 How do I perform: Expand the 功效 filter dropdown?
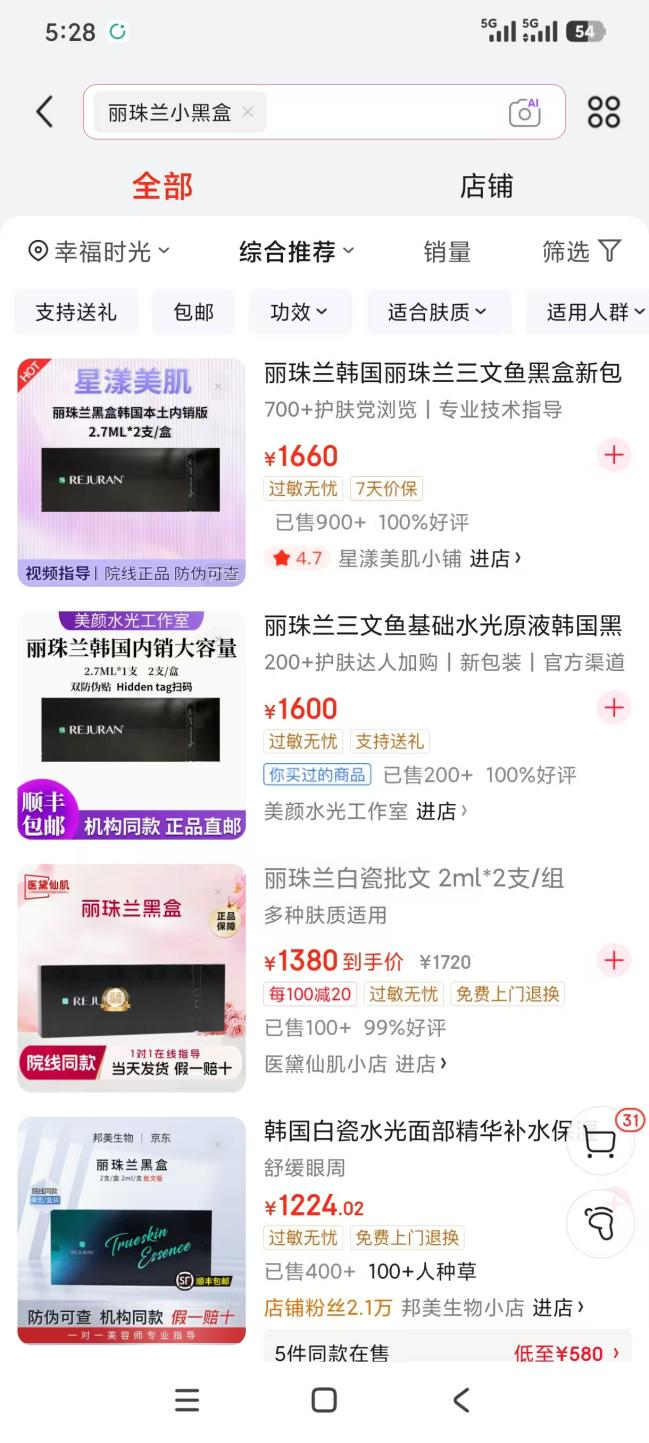pos(299,312)
